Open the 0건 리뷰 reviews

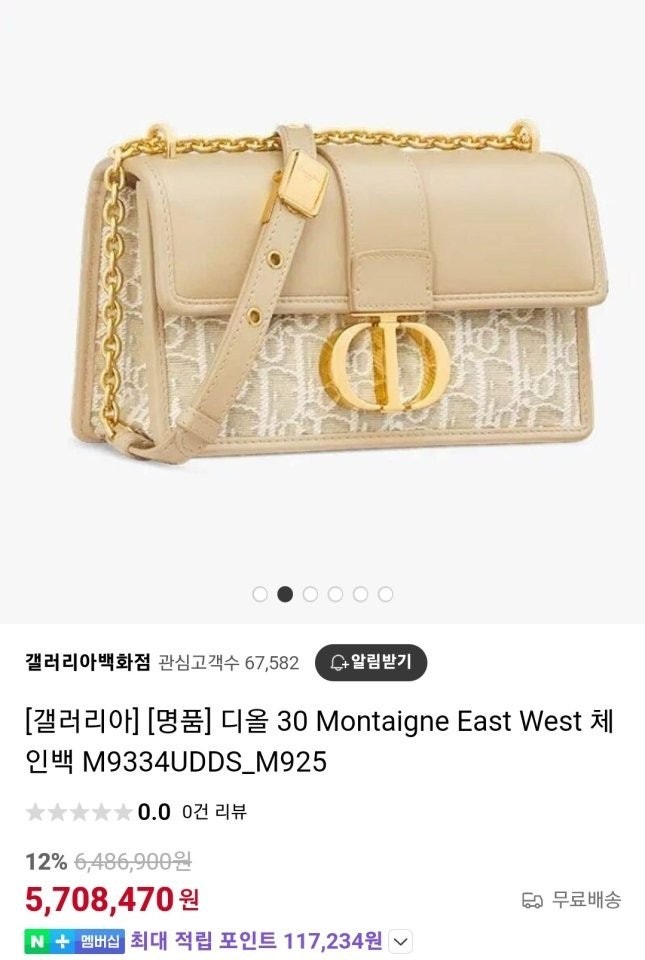coord(214,811)
